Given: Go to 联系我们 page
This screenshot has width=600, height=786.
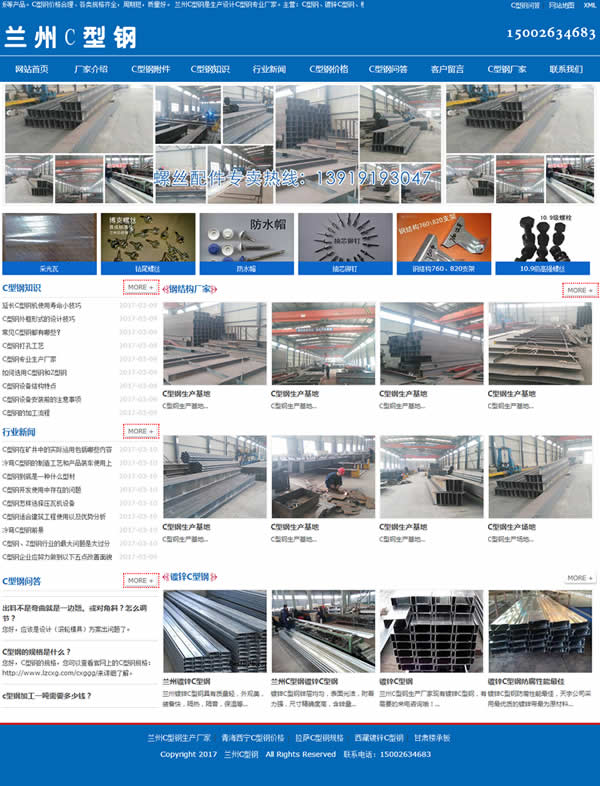Looking at the screenshot, I should 565,69.
